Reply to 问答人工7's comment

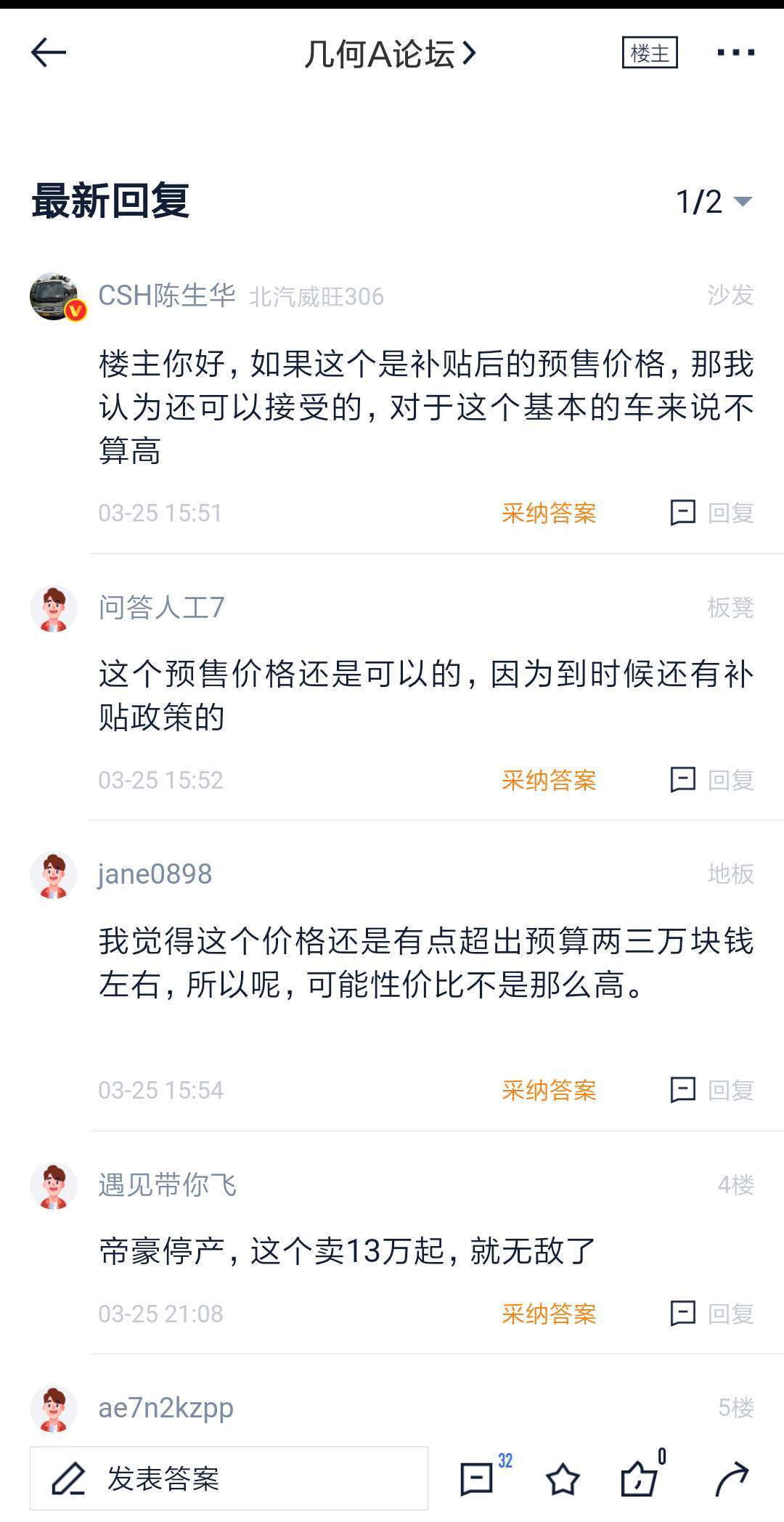711,780
